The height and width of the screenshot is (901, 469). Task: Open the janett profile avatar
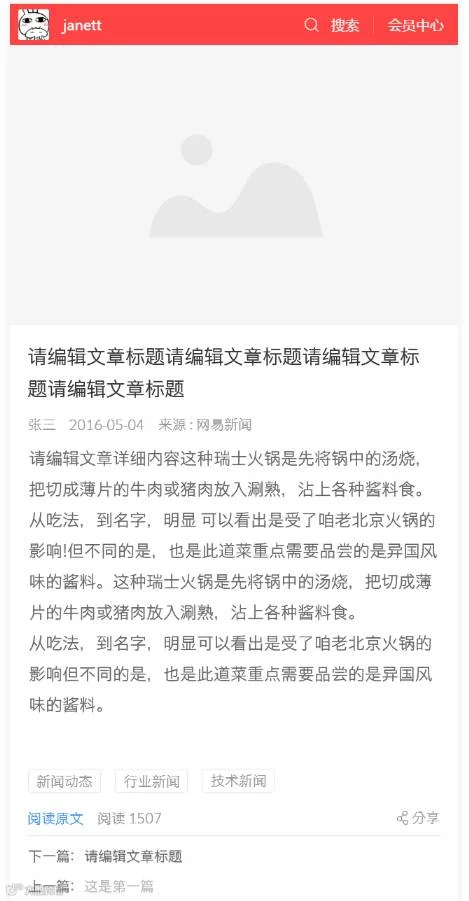pos(33,25)
